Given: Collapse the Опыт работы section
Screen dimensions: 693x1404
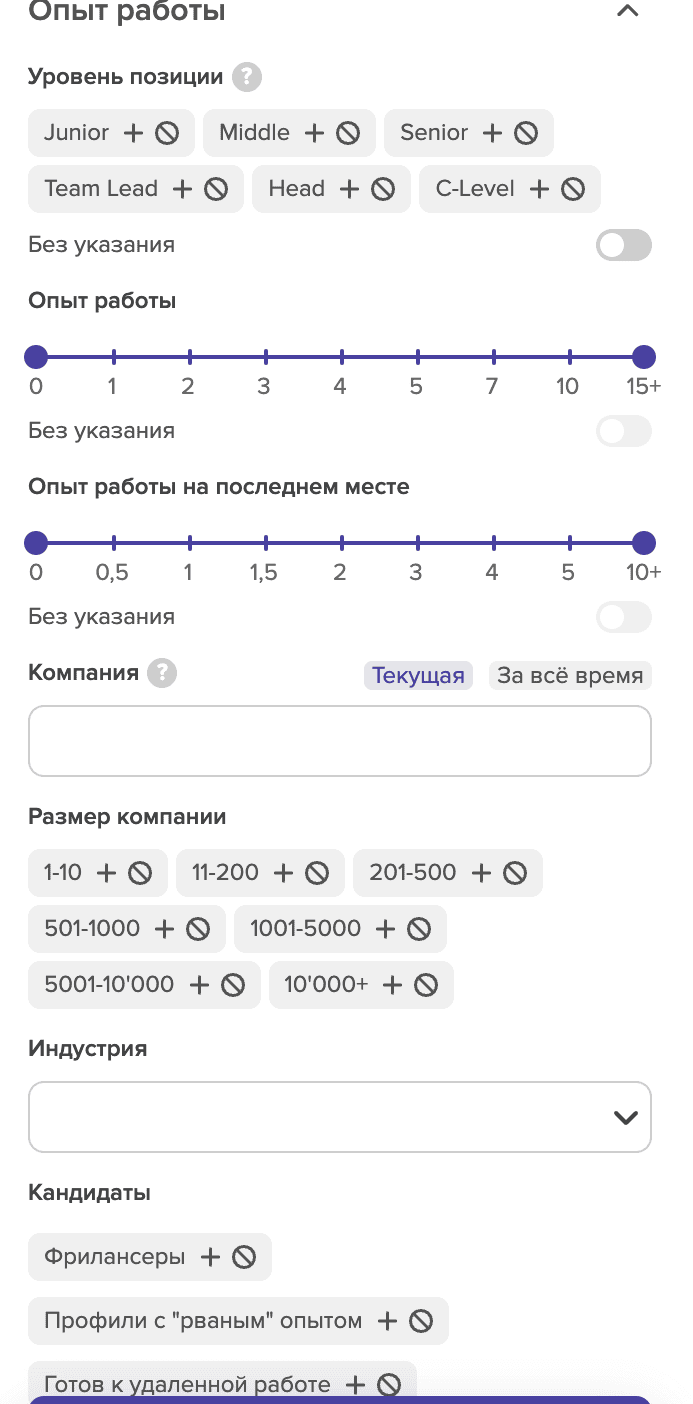Looking at the screenshot, I should (x=627, y=12).
